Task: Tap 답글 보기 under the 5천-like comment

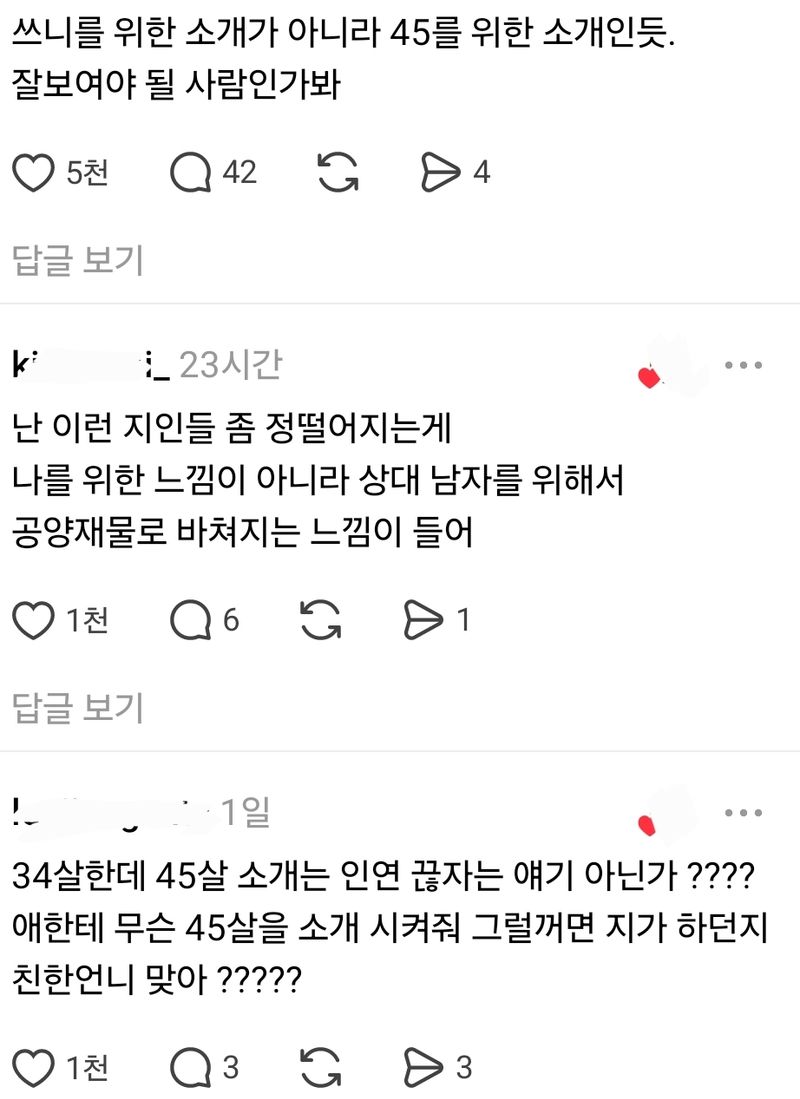Action: tap(78, 261)
